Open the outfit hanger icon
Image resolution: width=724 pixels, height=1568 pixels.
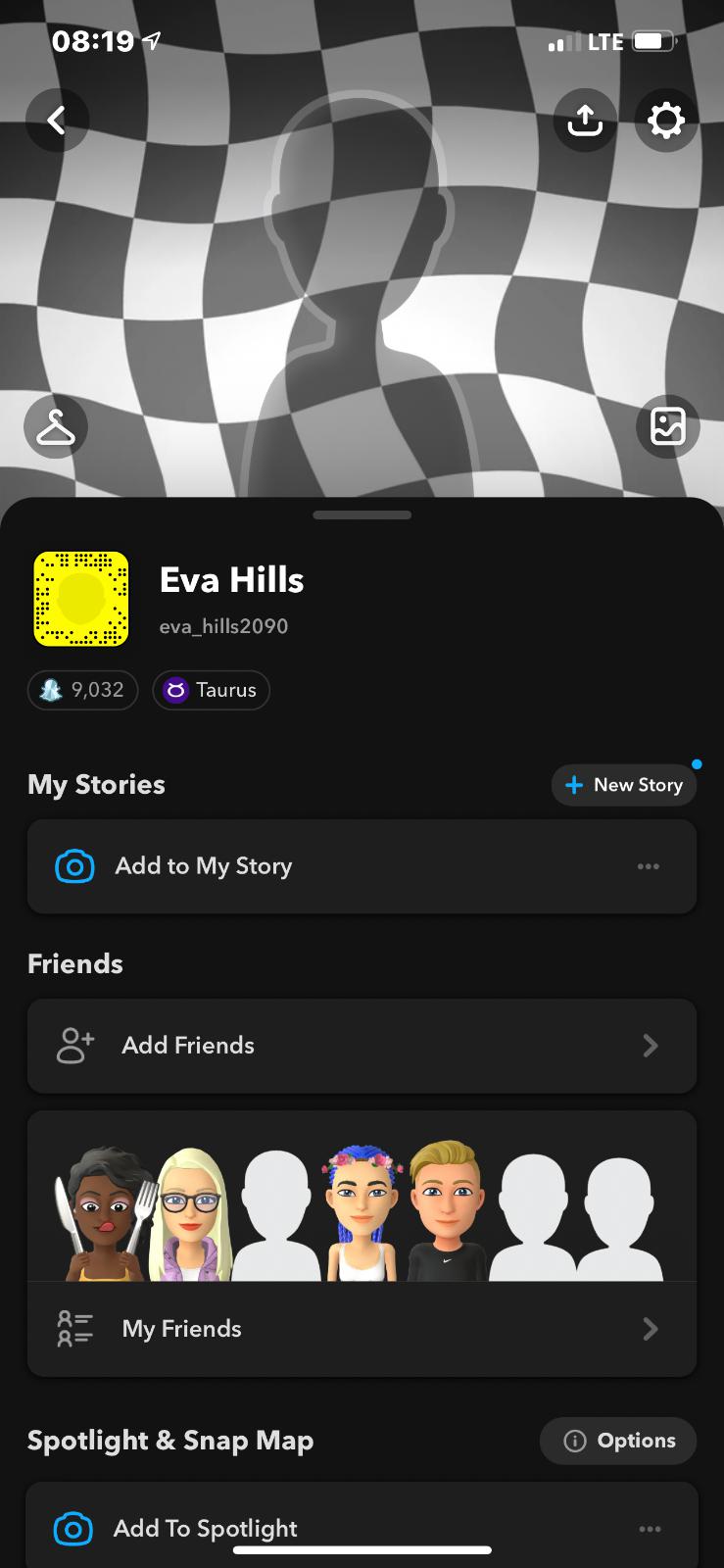pyautogui.click(x=56, y=427)
